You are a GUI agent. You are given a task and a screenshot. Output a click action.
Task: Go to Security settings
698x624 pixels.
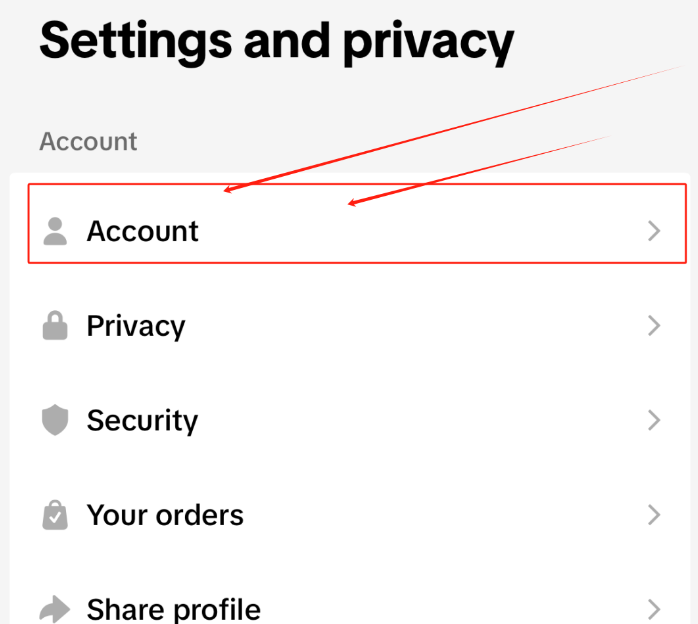click(142, 421)
